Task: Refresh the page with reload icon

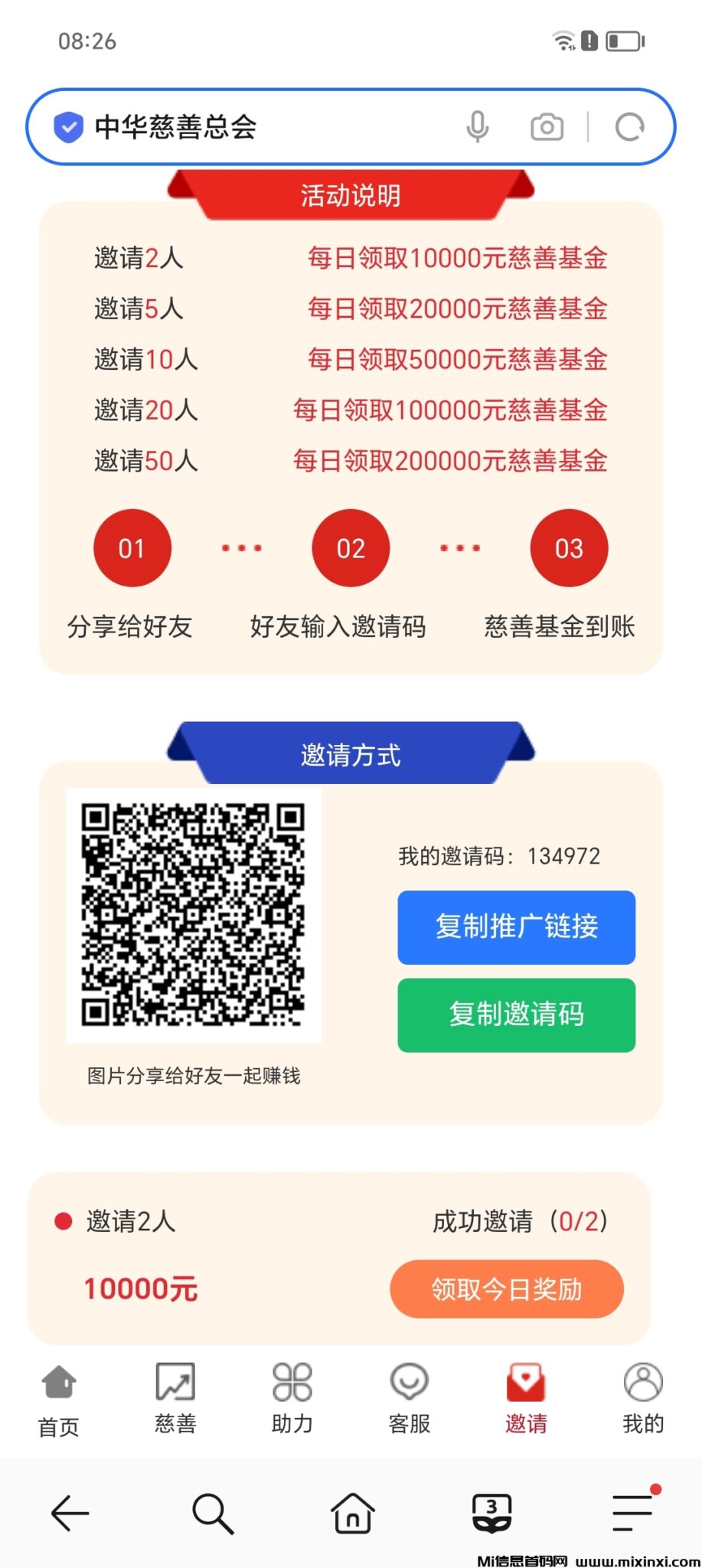Action: (x=629, y=126)
